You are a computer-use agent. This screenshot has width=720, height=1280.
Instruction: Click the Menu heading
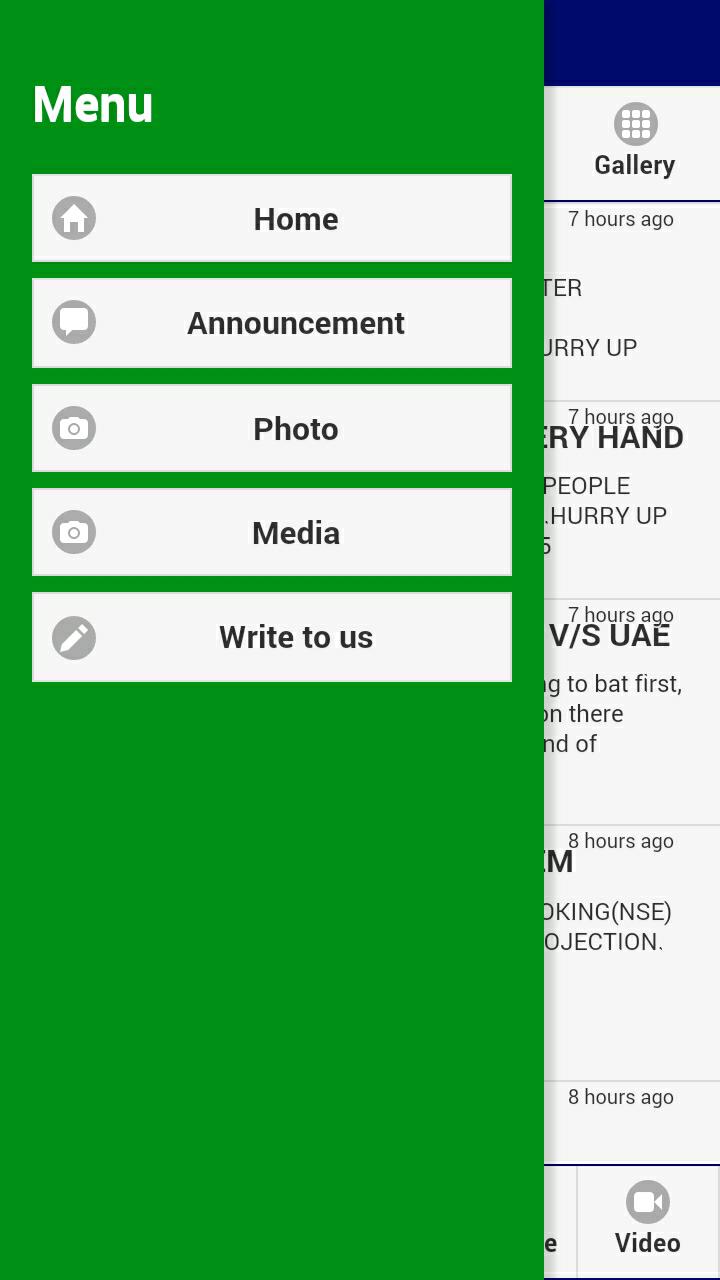pos(92,104)
